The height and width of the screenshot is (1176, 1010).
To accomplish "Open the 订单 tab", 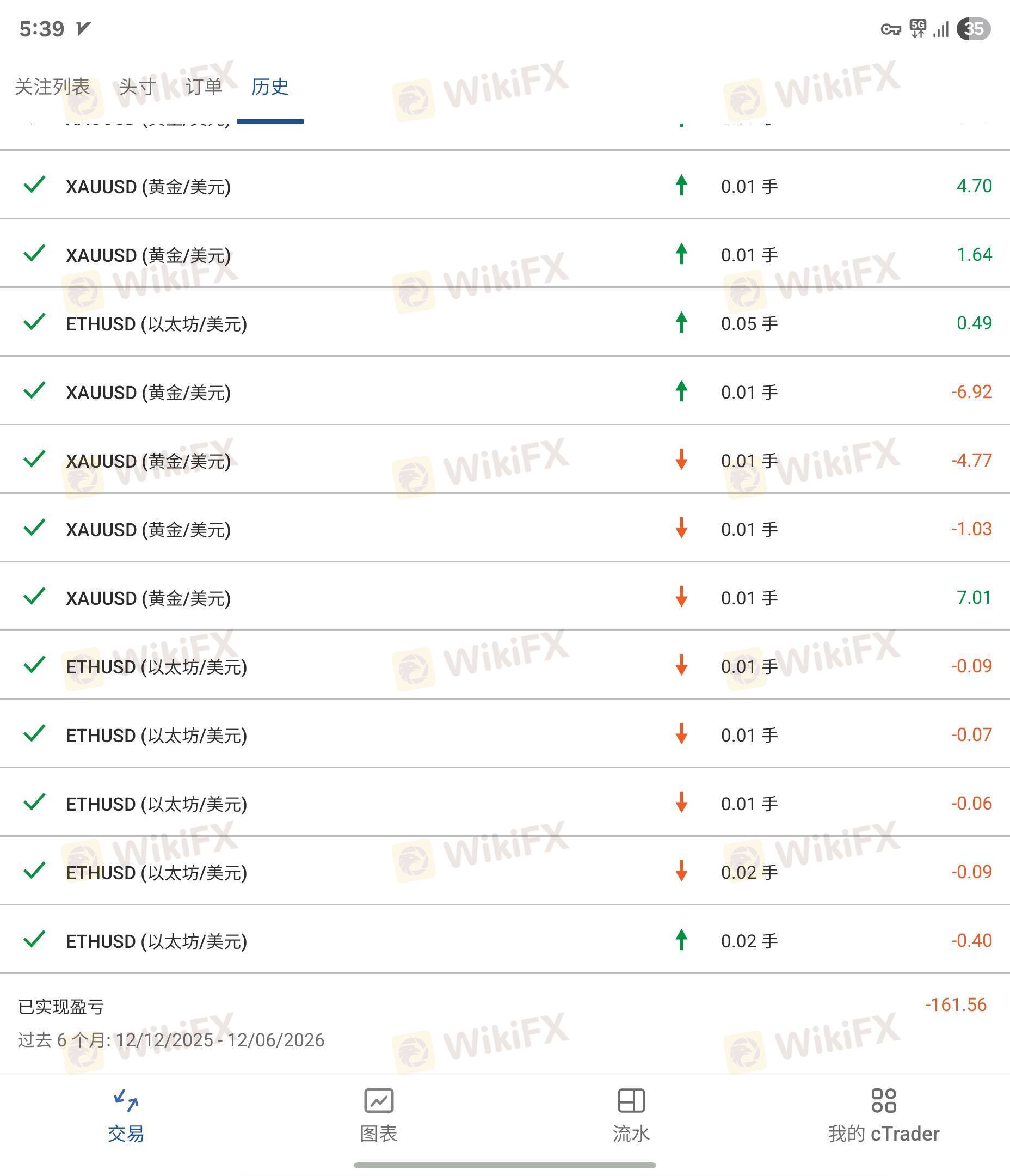I will 204,87.
